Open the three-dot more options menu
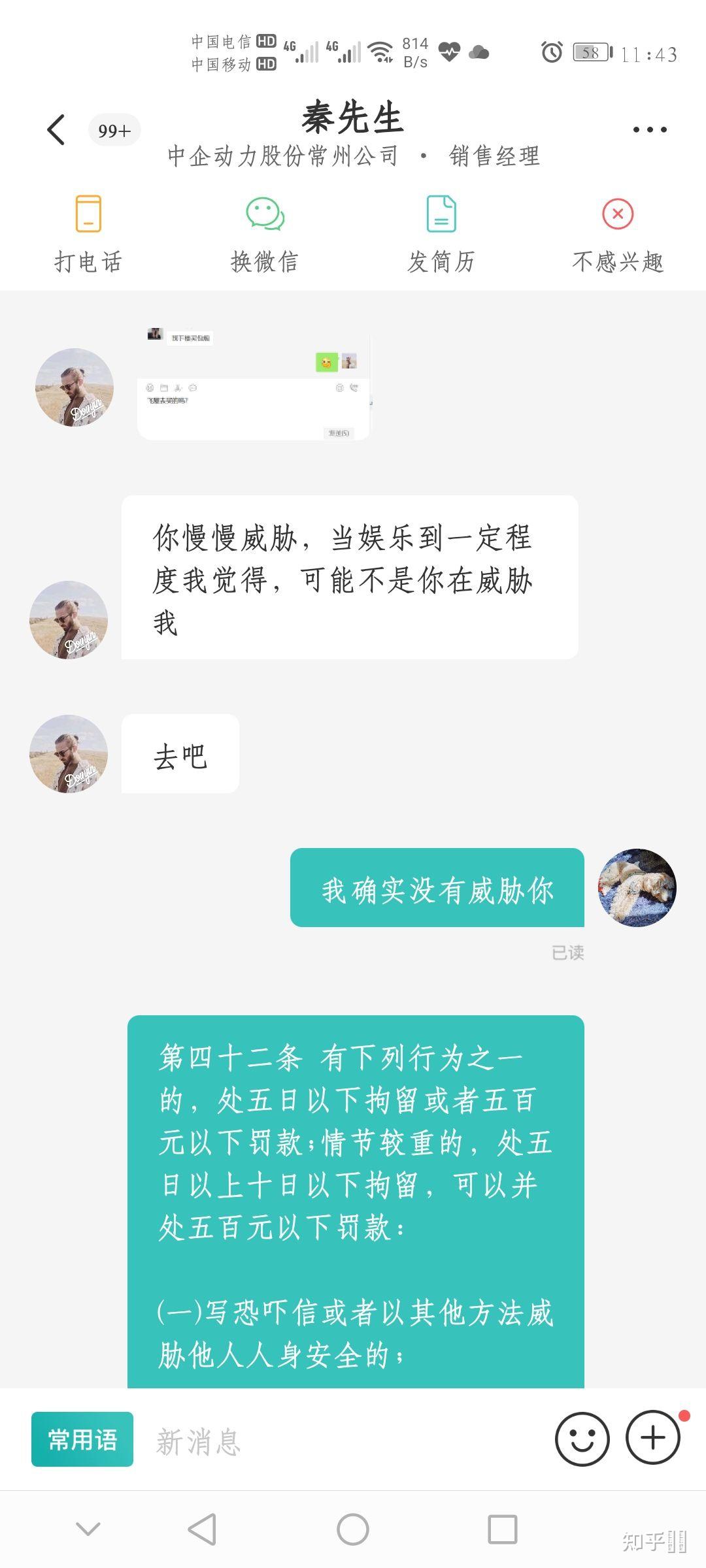This screenshot has width=706, height=1568. [650, 129]
